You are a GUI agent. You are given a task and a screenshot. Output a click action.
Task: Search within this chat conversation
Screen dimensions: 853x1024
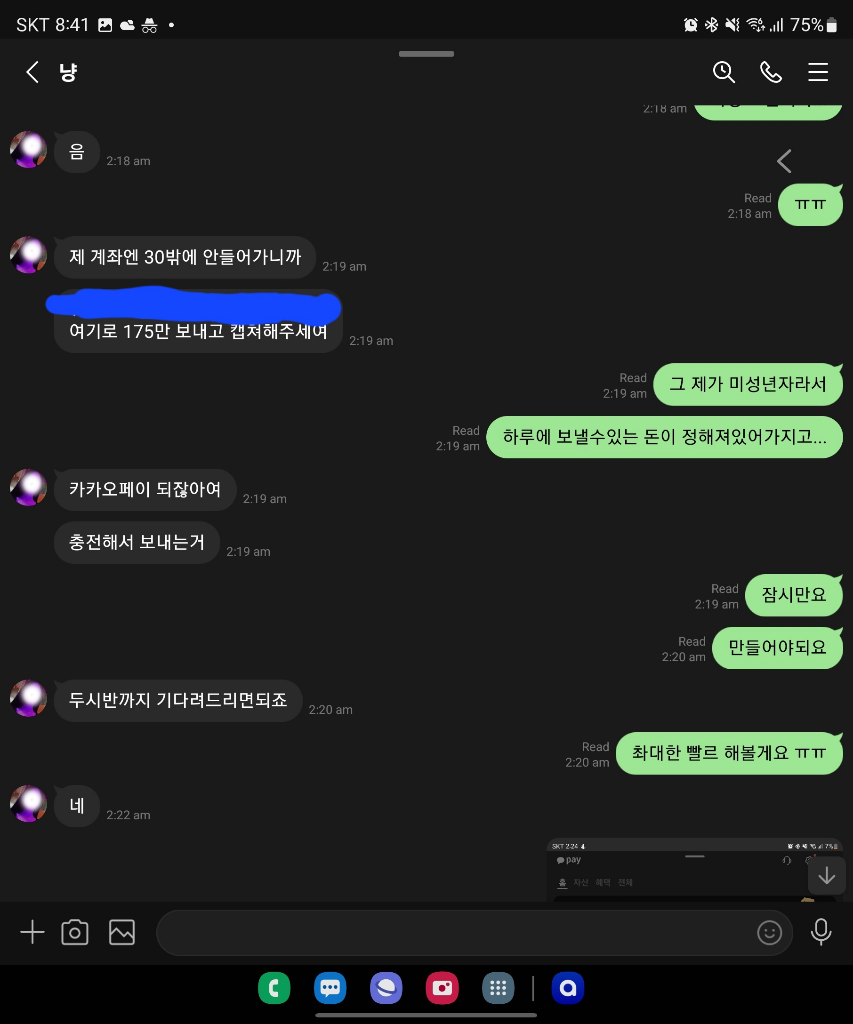click(723, 72)
